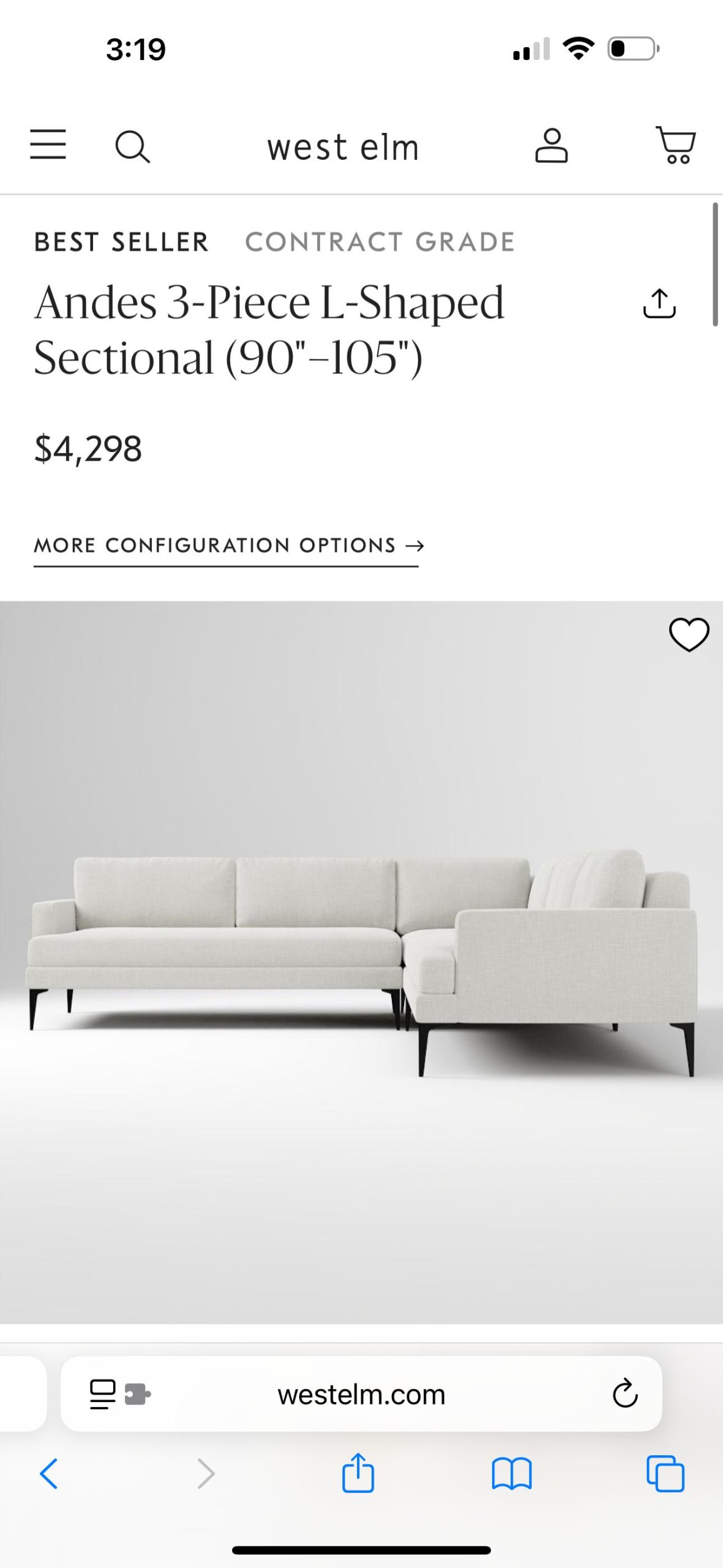Show all open Safari tabs

(665, 1473)
